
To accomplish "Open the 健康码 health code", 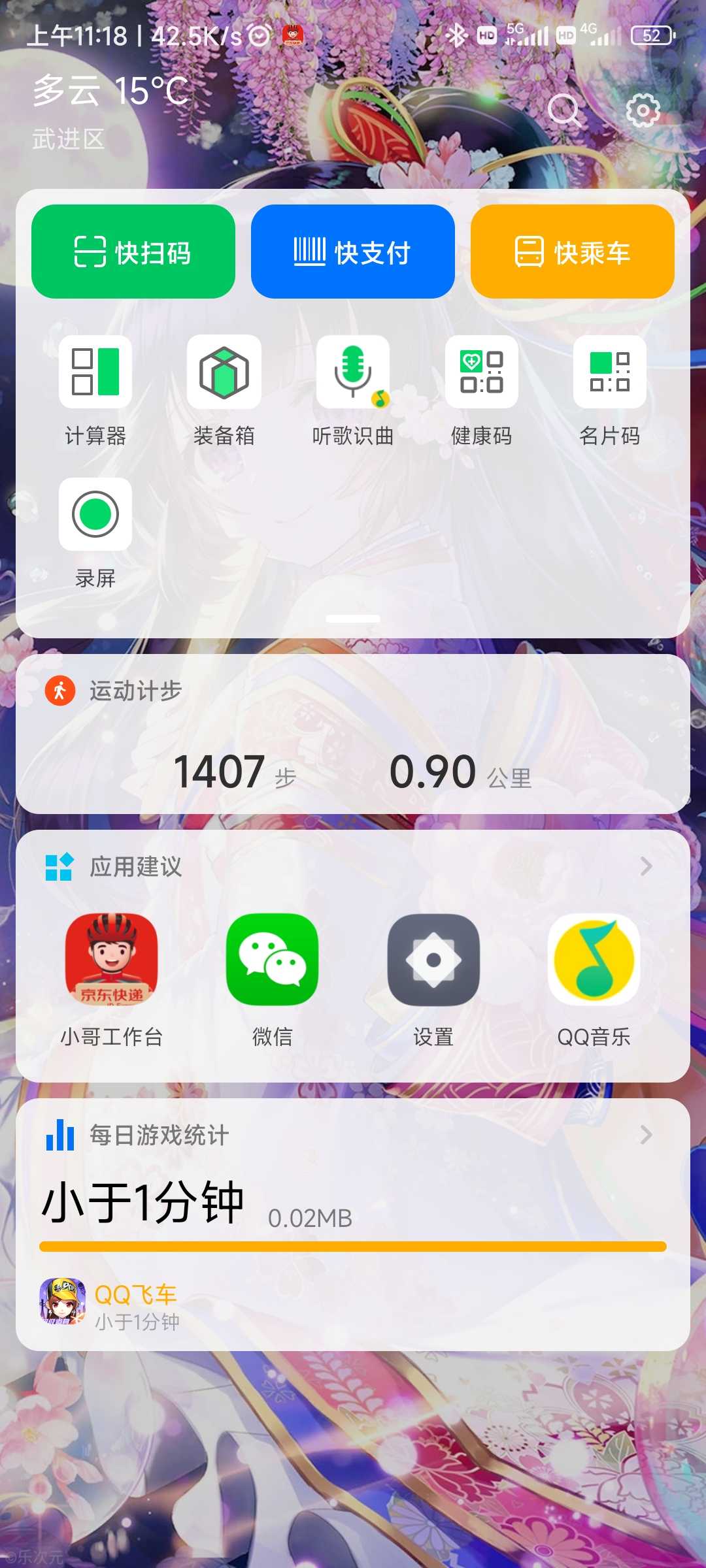I will (482, 391).
